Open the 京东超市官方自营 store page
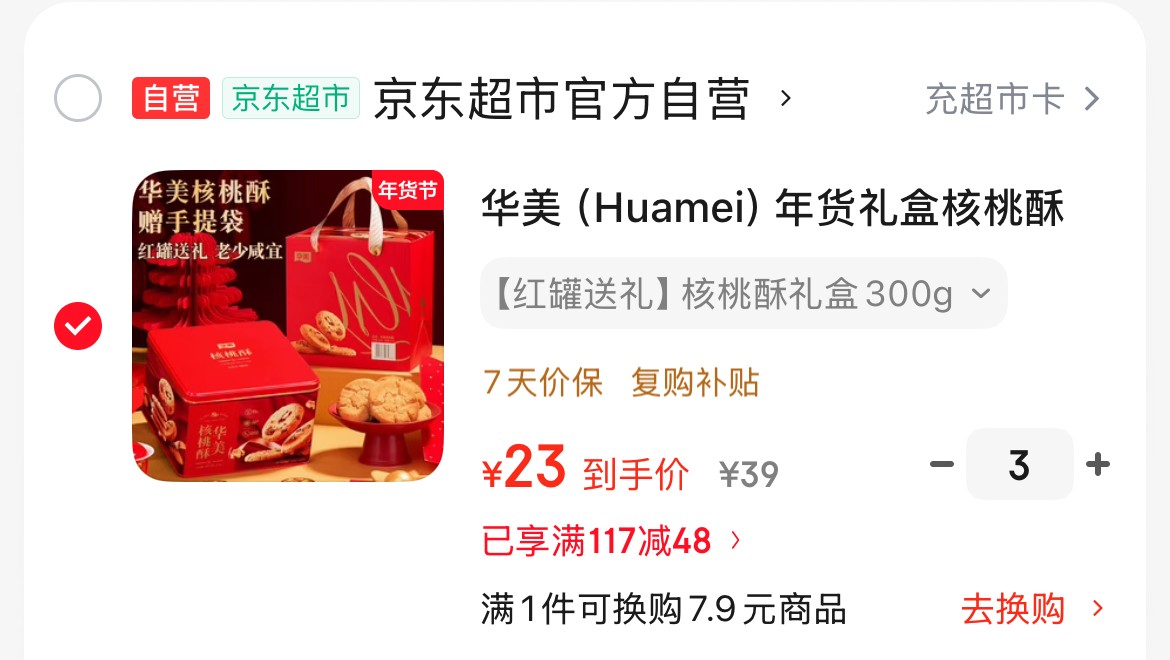This screenshot has height=660, width=1170. [x=560, y=99]
